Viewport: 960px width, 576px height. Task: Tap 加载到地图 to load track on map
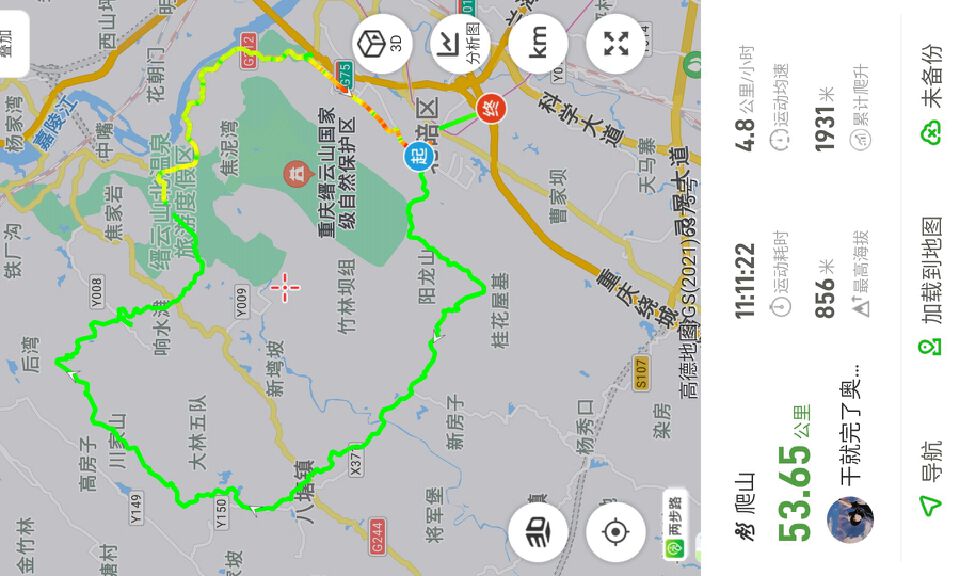coord(931,289)
